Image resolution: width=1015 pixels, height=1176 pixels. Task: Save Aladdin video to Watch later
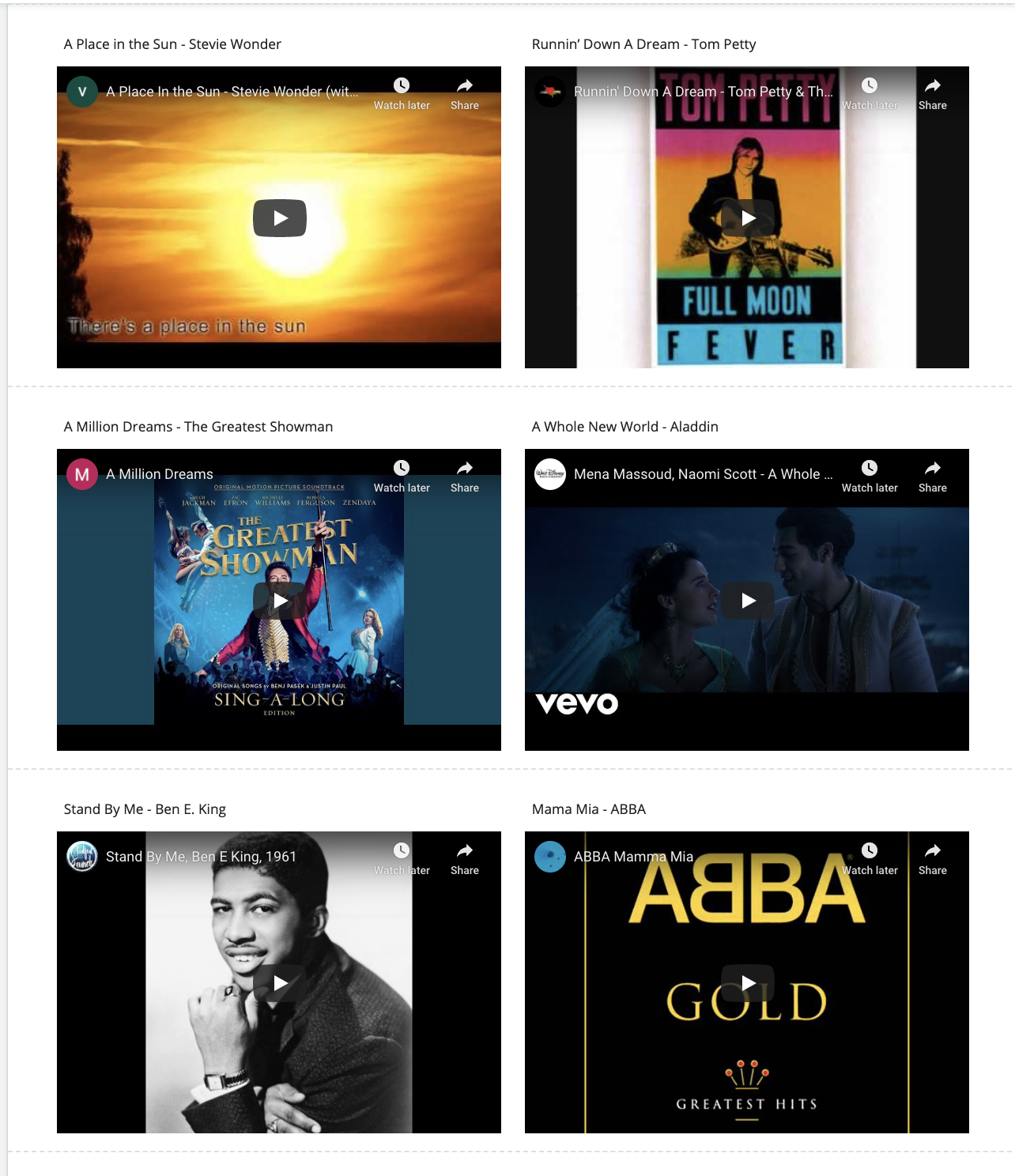click(x=870, y=476)
